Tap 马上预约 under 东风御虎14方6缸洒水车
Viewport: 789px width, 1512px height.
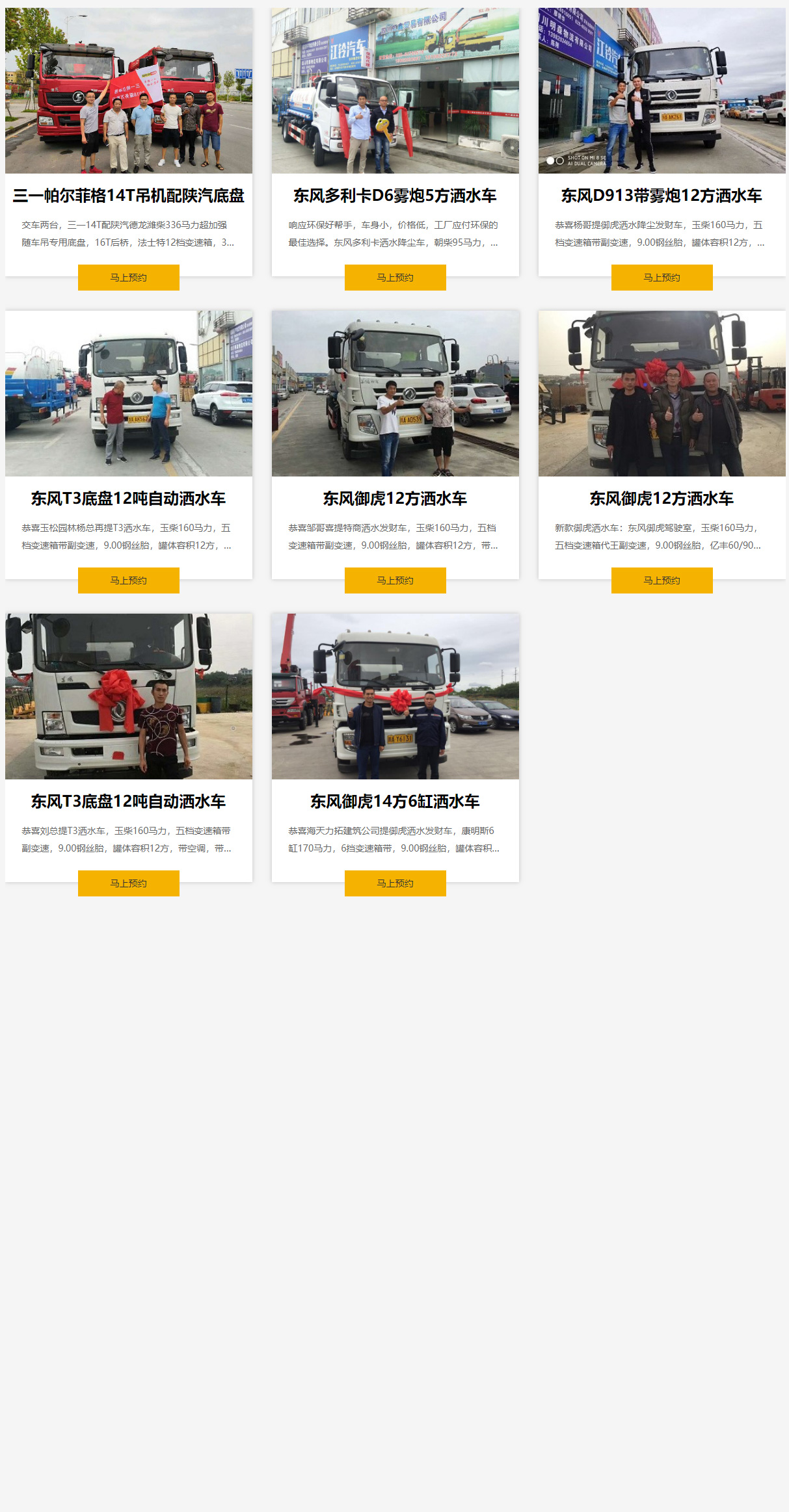pyautogui.click(x=395, y=883)
